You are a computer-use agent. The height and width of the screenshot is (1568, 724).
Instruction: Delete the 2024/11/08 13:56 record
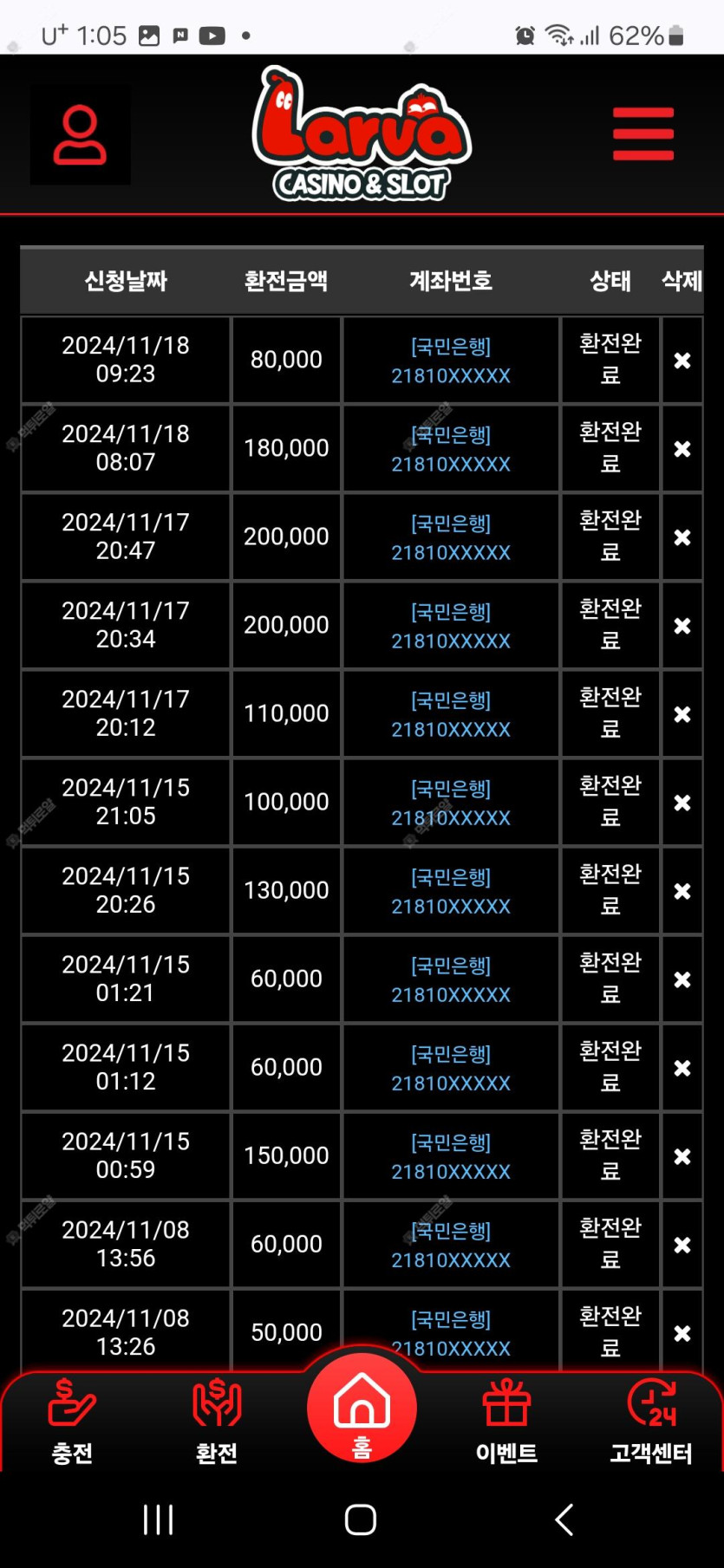[682, 1245]
